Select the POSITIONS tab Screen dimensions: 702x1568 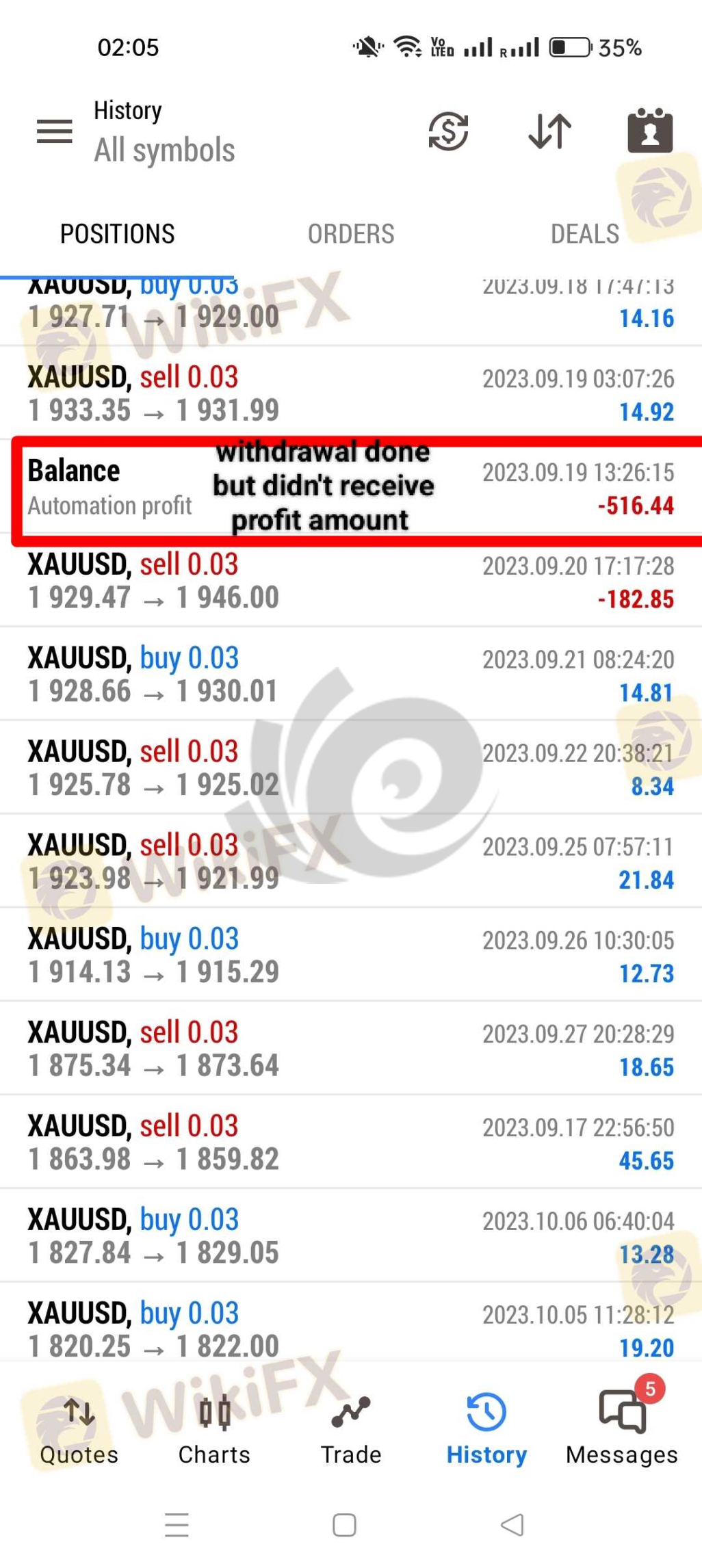click(x=117, y=234)
